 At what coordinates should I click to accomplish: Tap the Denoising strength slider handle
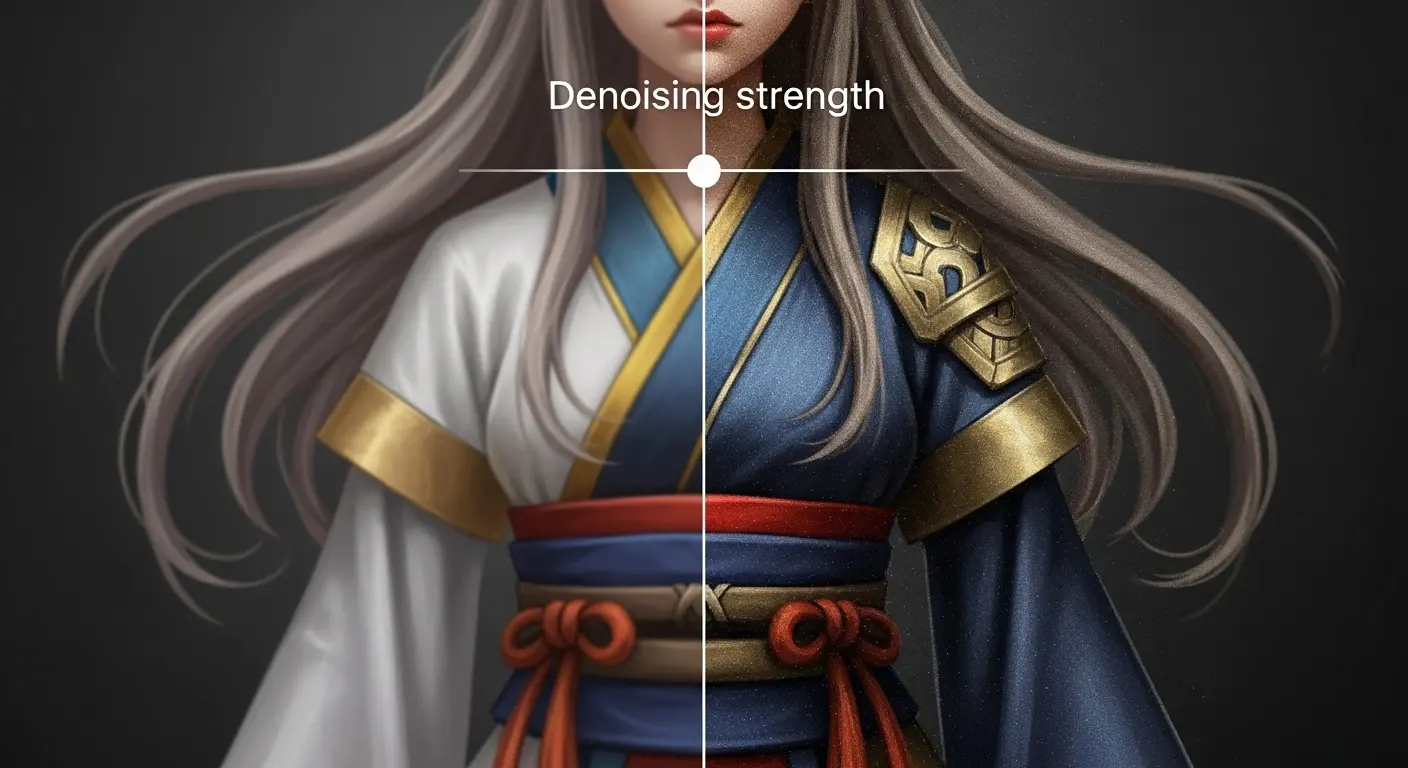[x=704, y=171]
